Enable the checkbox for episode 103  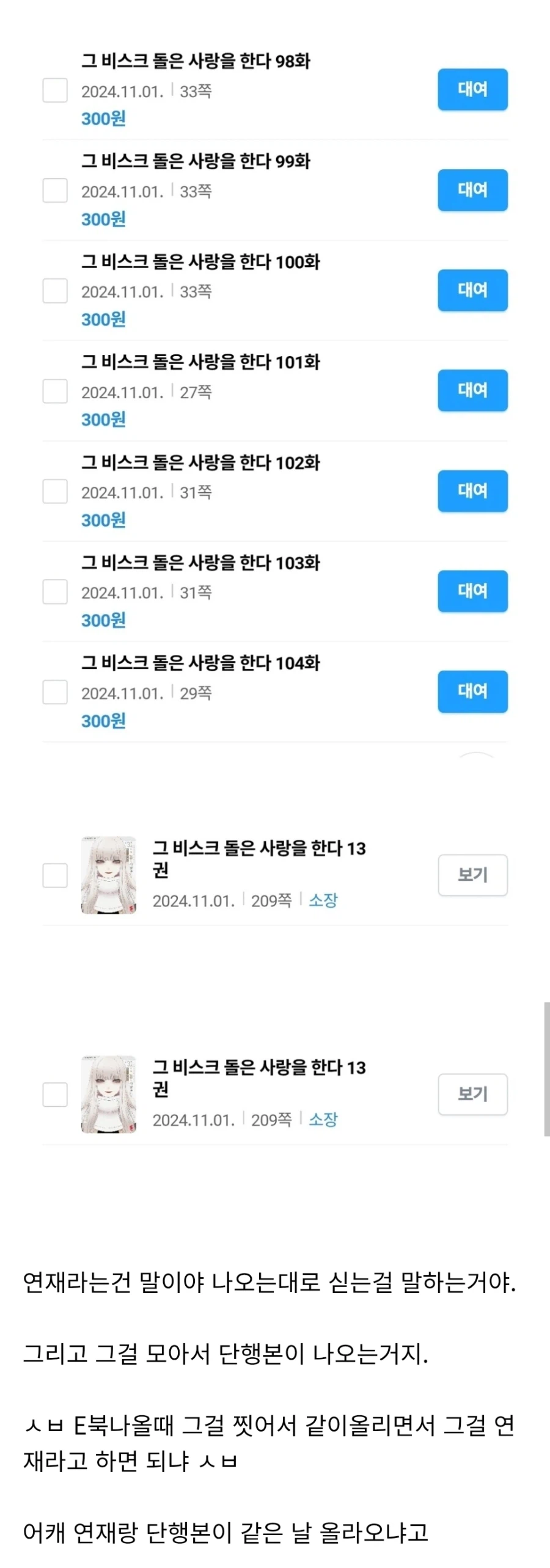tap(54, 591)
